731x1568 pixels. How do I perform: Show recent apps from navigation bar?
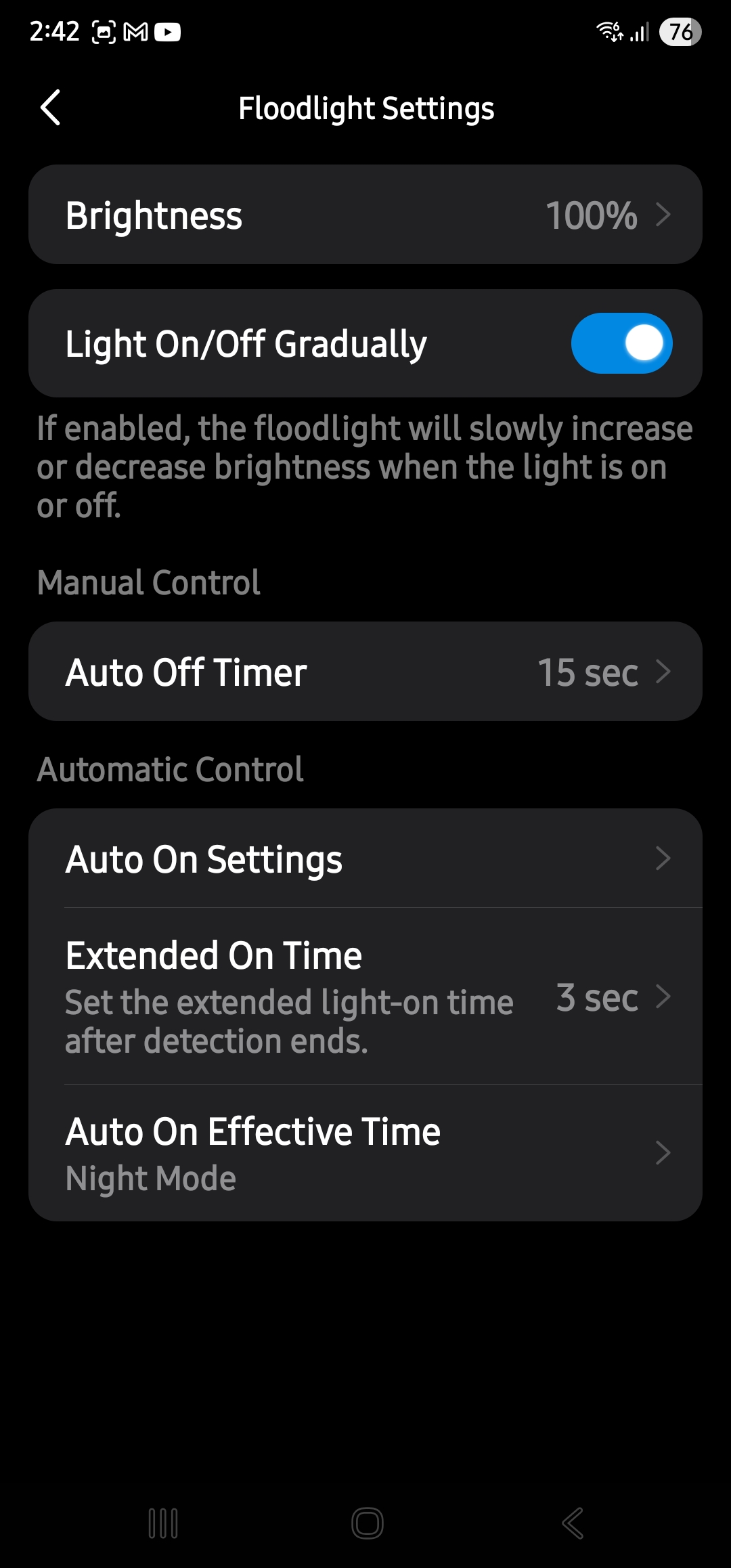pyautogui.click(x=163, y=1523)
